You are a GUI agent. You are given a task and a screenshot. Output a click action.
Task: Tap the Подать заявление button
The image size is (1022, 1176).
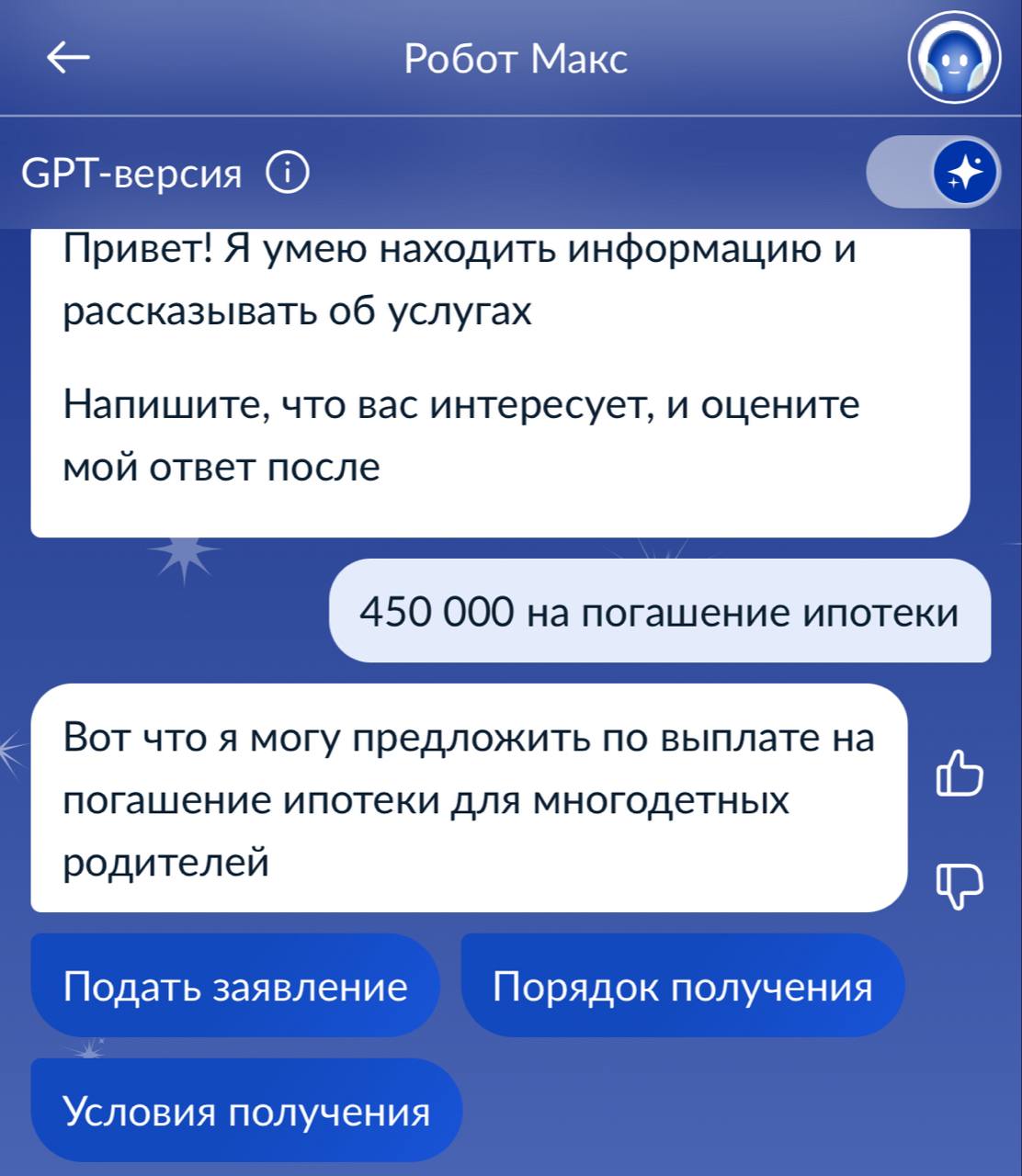click(235, 987)
